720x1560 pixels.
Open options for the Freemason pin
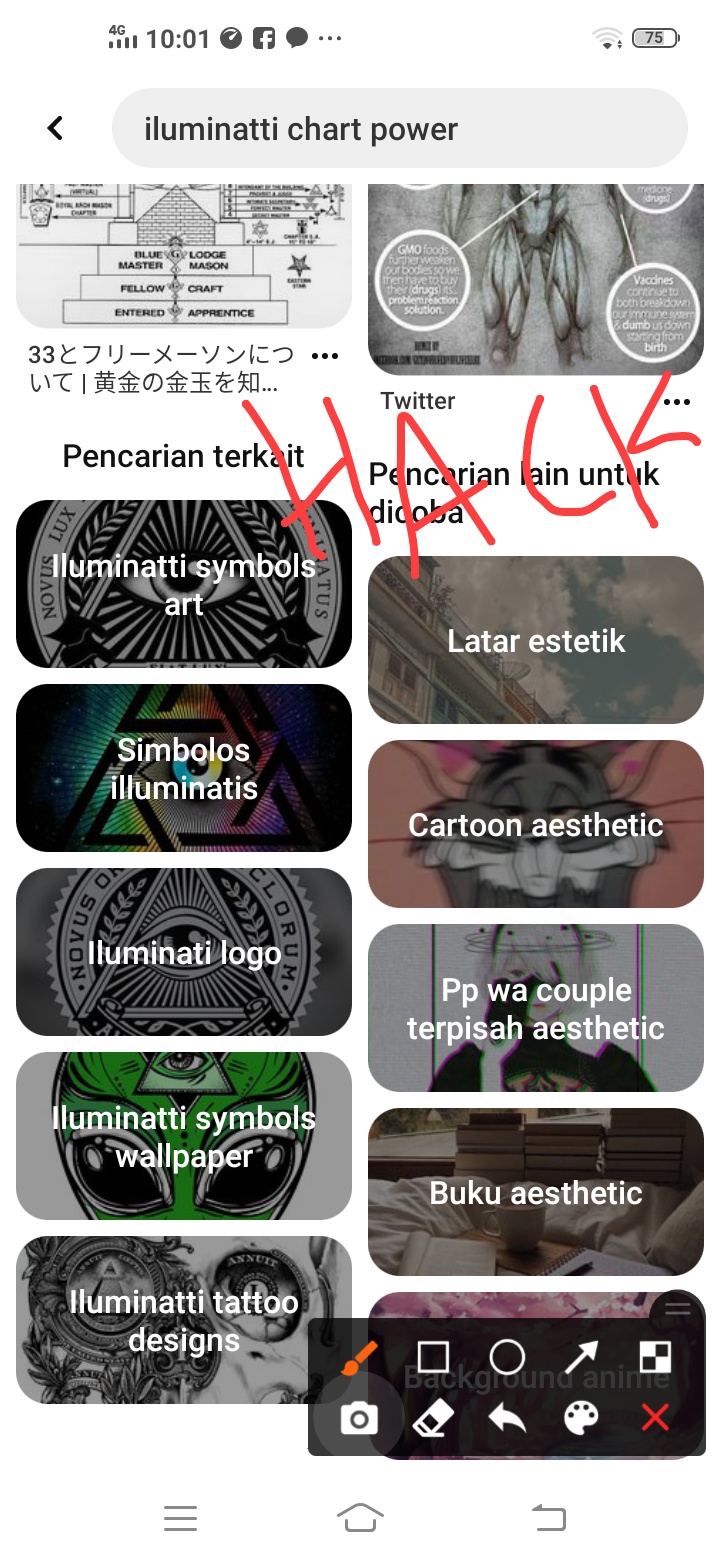325,356
